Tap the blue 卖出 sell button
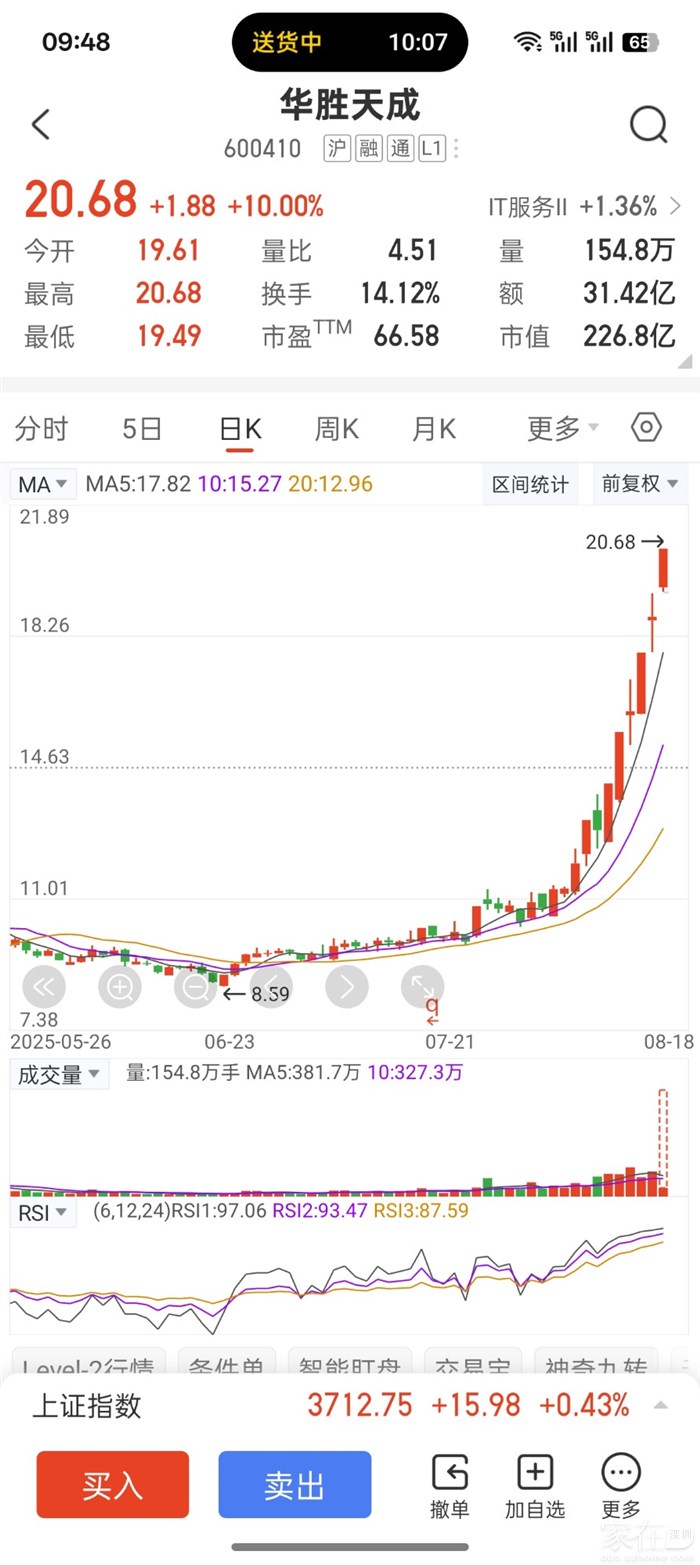The height and width of the screenshot is (1565, 700). [295, 1484]
